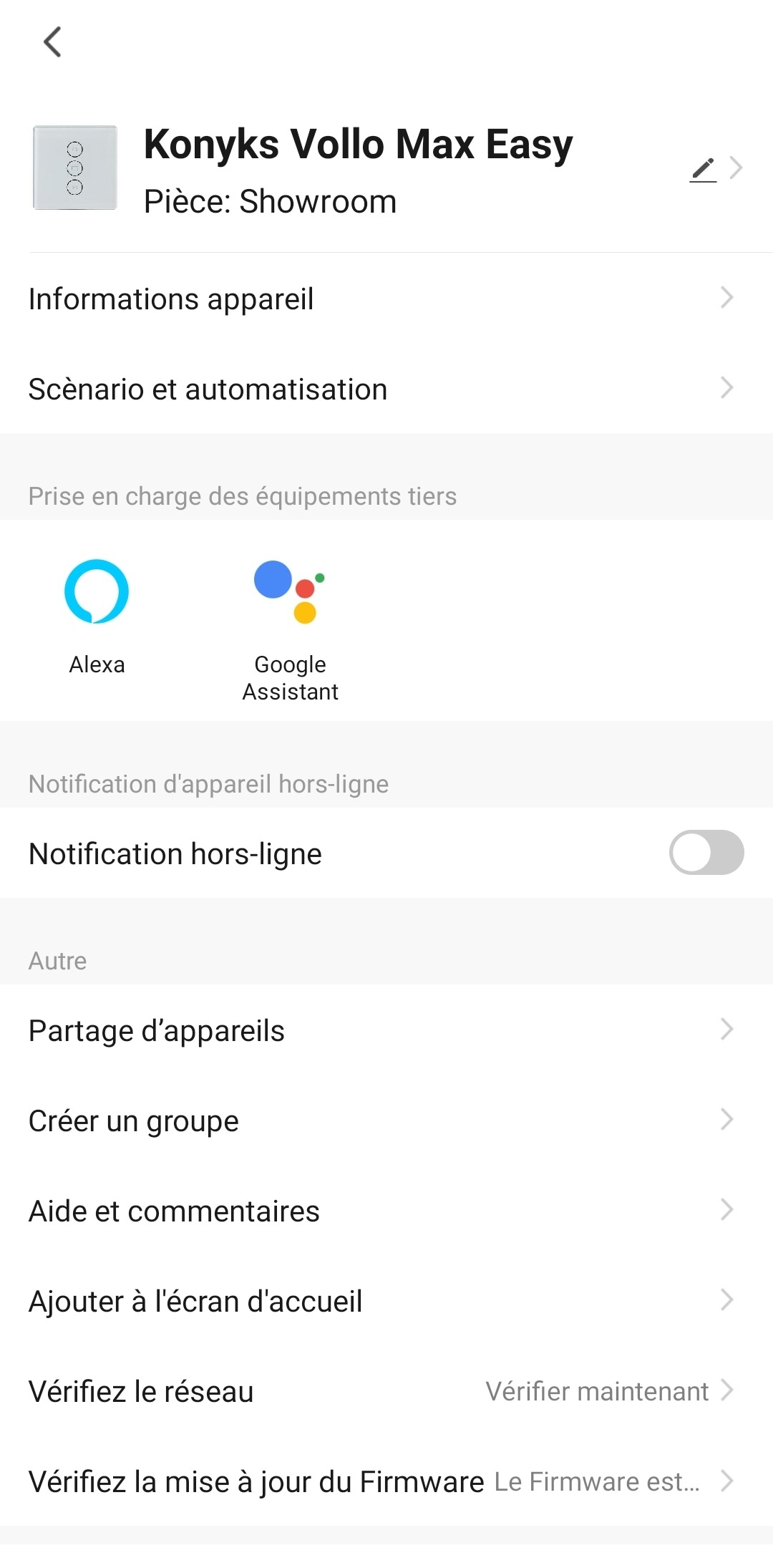This screenshot has height=1568, width=773.
Task: Check Vérifiez la mise à jour du Firmware
Action: point(386,1481)
